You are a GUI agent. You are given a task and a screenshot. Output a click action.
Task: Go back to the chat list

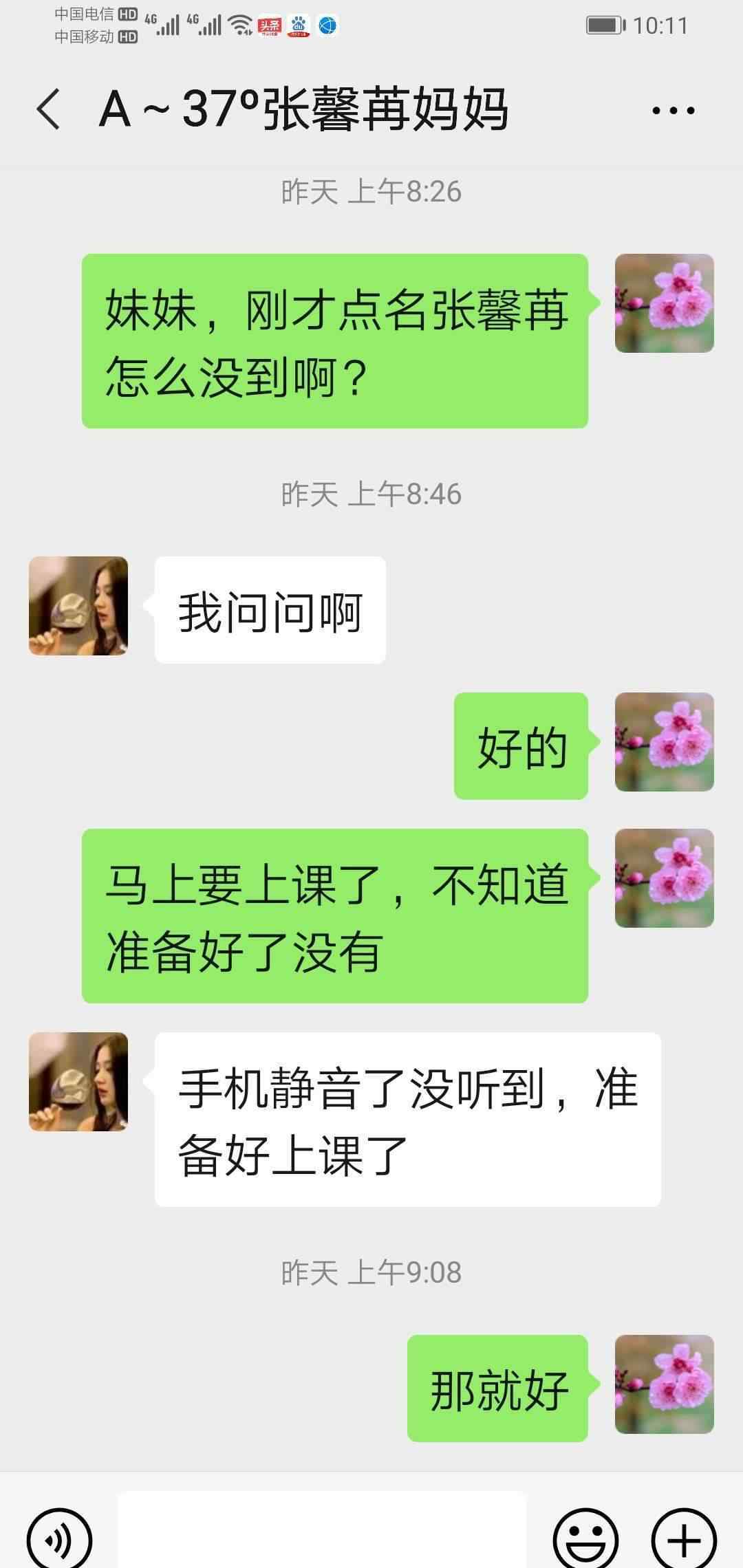[48, 109]
